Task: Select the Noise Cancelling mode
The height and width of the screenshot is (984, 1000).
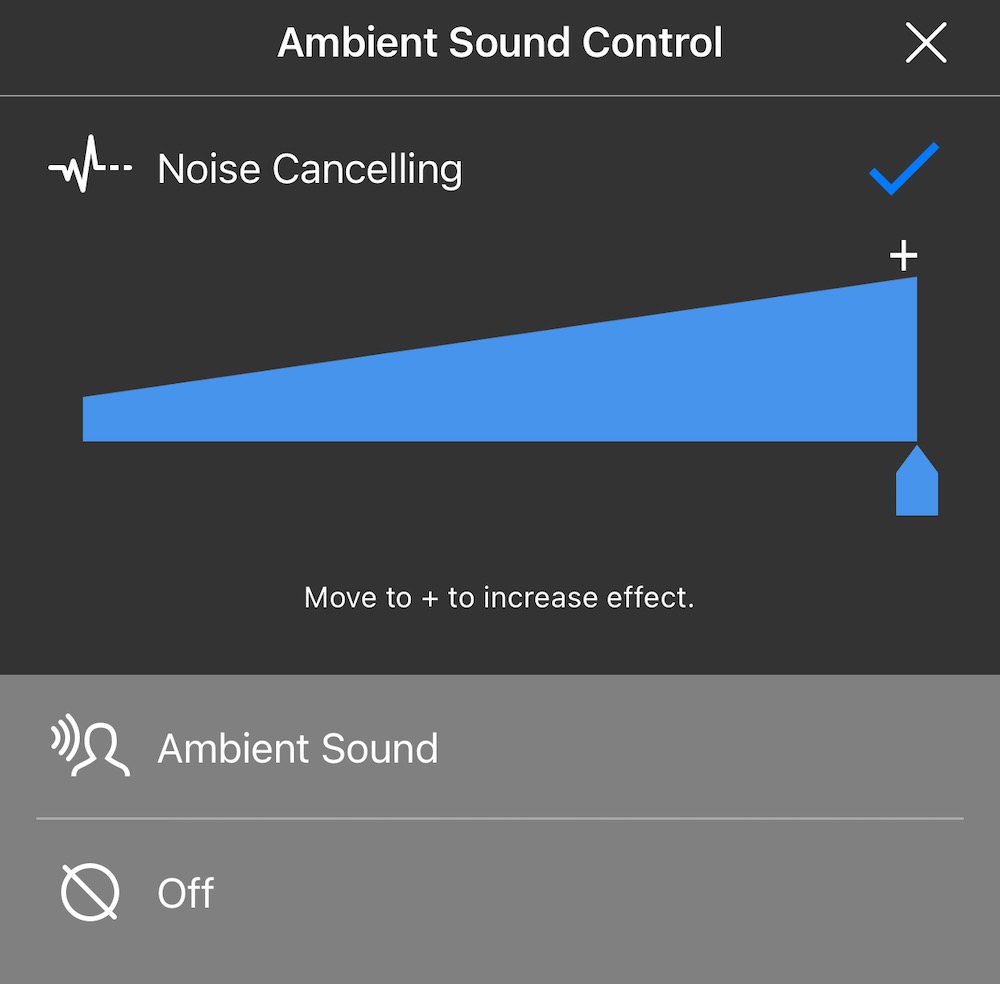Action: 310,169
